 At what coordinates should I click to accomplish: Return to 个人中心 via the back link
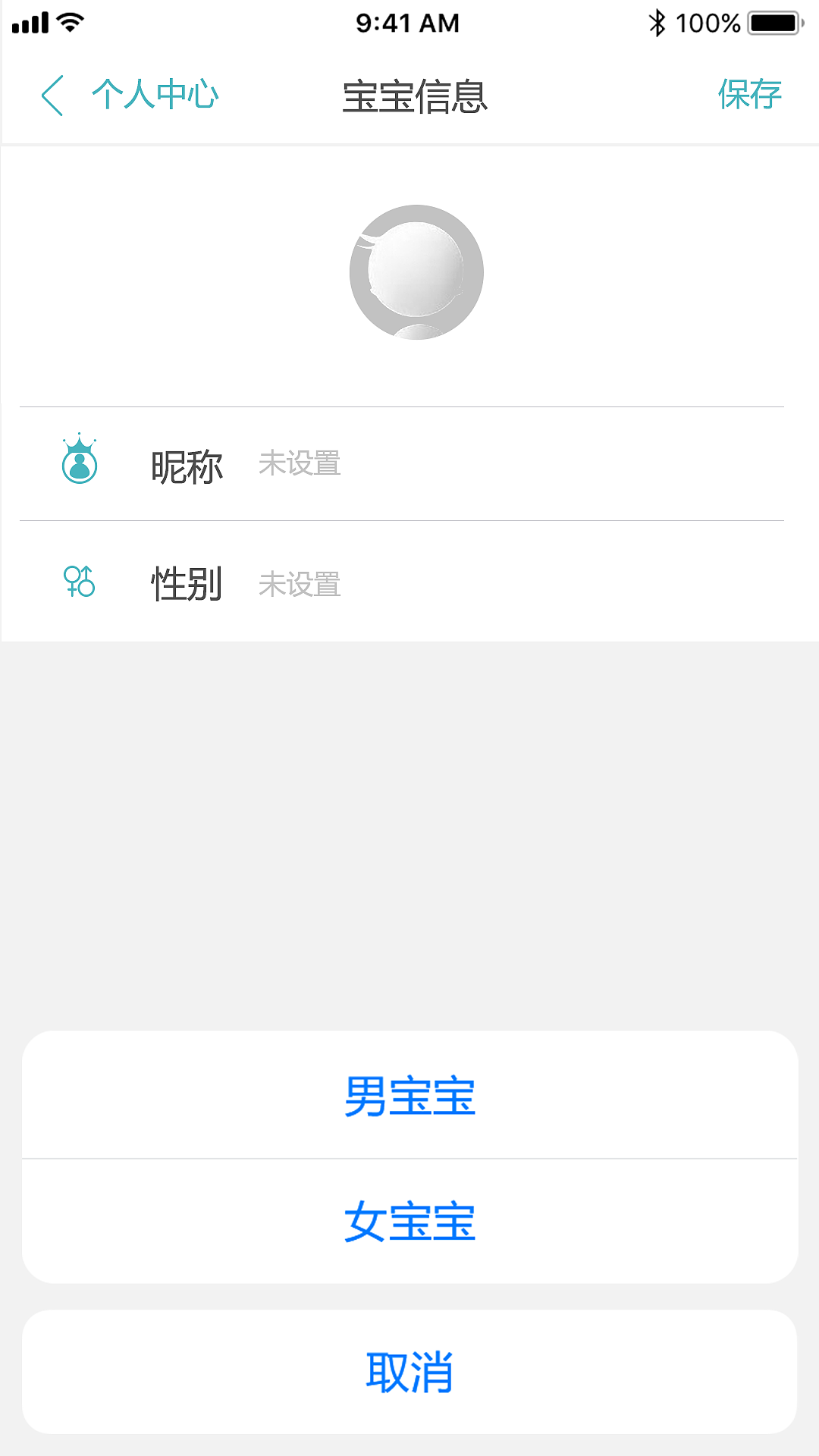click(155, 94)
